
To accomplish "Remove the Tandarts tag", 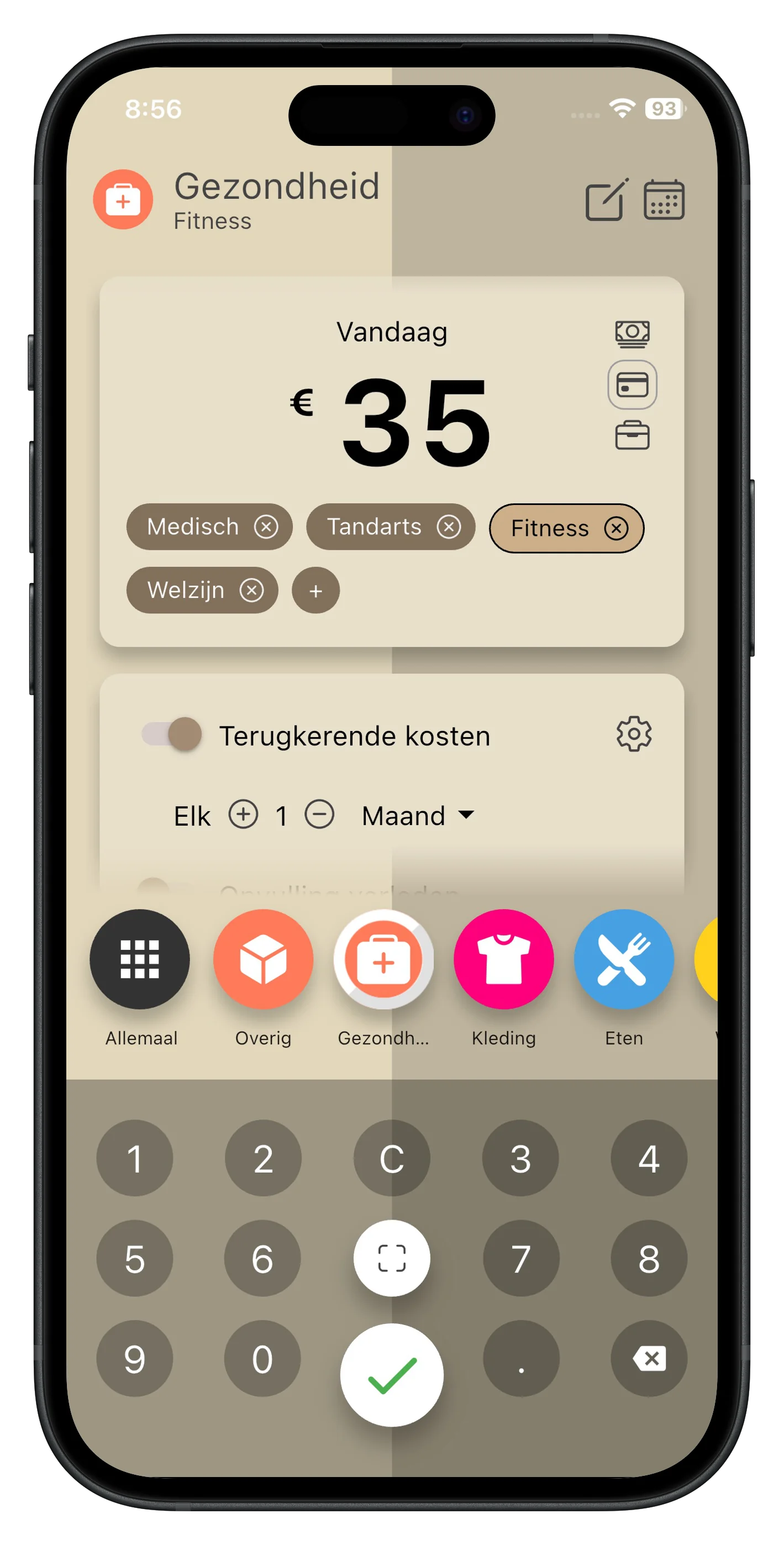I will click(x=448, y=527).
